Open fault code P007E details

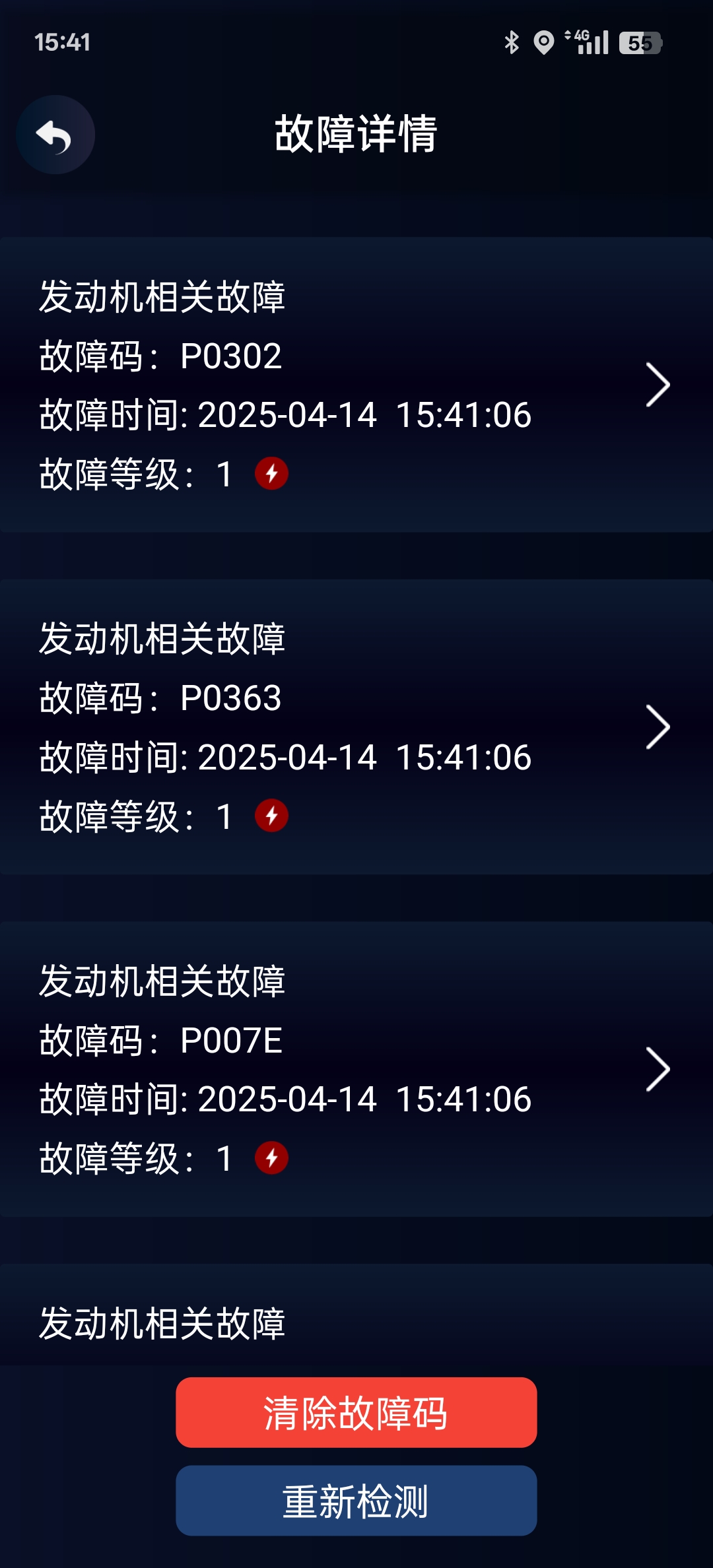point(356,1069)
